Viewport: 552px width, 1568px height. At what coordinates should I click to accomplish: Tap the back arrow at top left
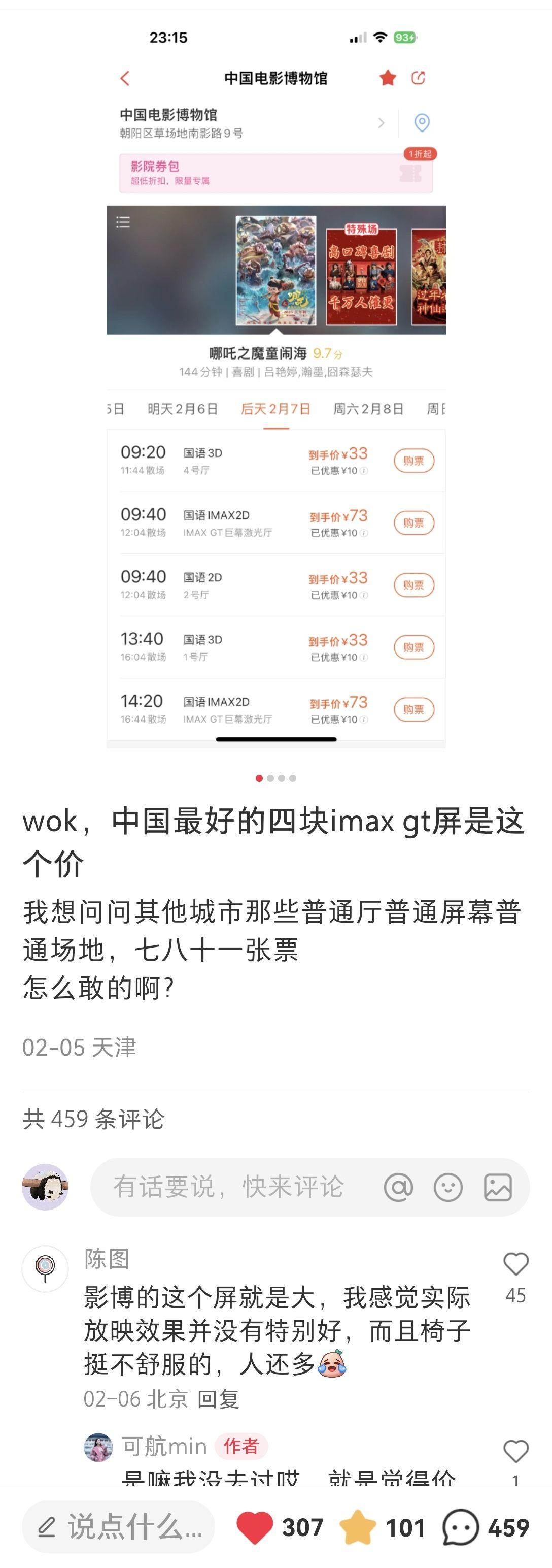click(x=125, y=78)
